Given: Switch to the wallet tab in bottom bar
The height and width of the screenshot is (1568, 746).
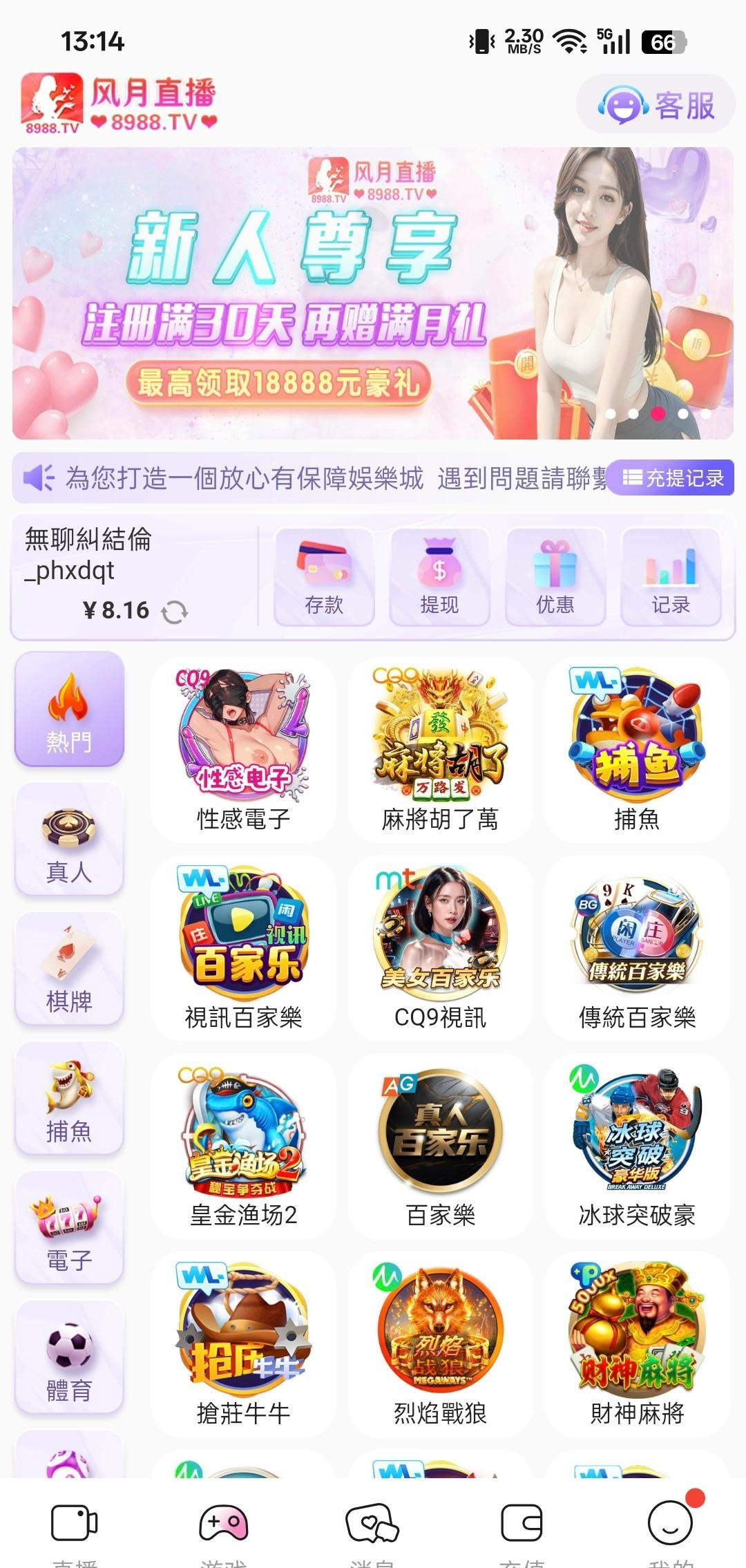Looking at the screenshot, I should point(522,1523).
